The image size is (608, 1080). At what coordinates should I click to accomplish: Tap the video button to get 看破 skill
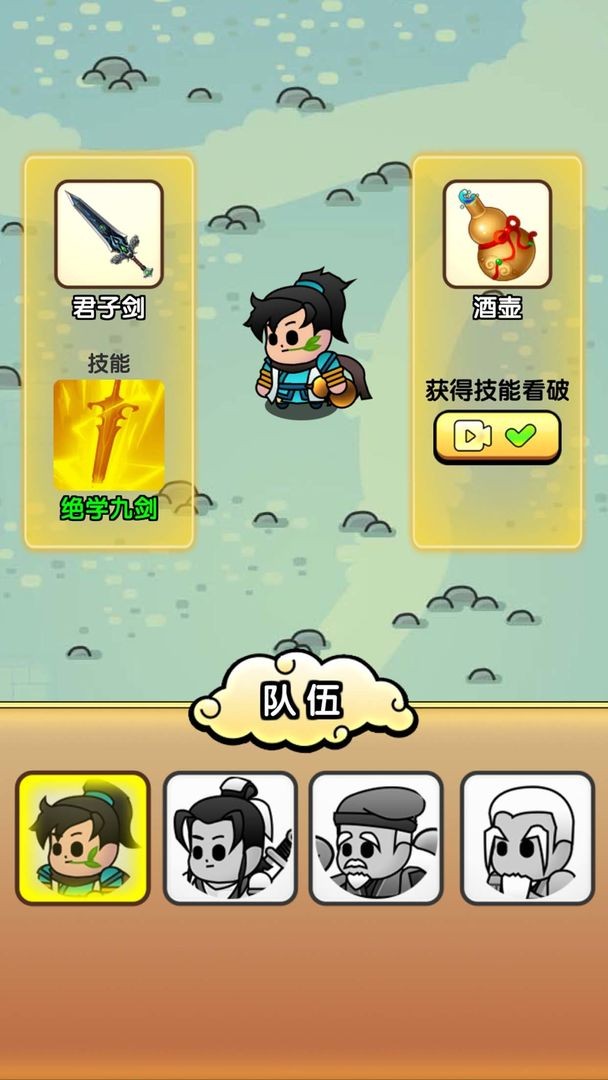pyautogui.click(x=497, y=436)
